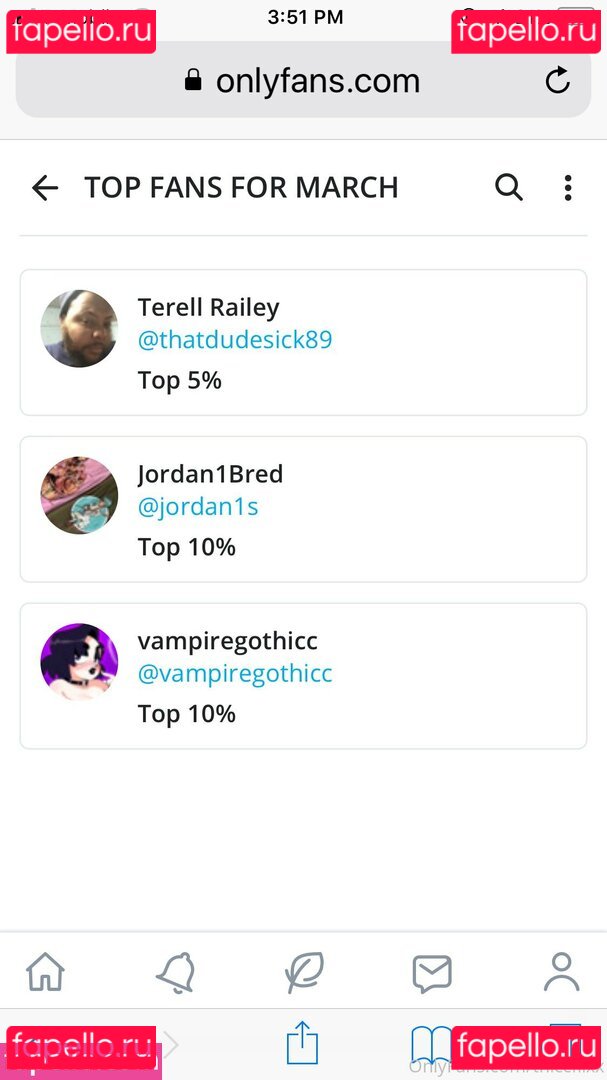Image resolution: width=607 pixels, height=1080 pixels.
Task: Open the notifications bell tab
Action: [x=175, y=972]
